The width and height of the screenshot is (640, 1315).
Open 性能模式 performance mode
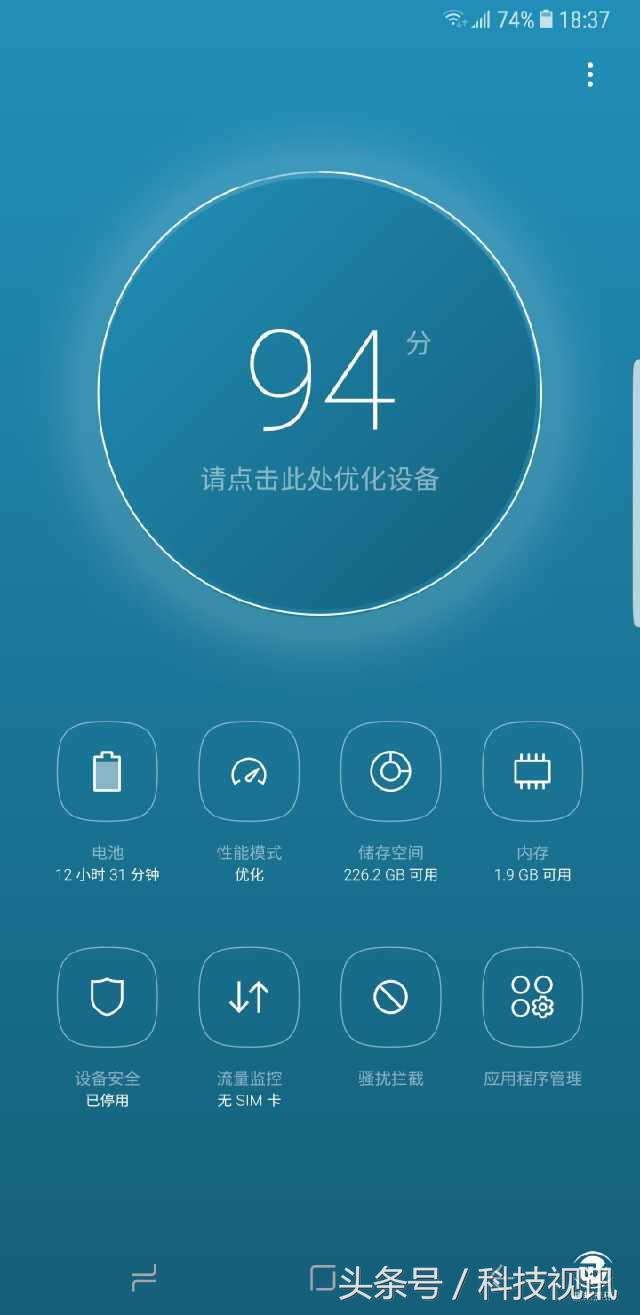(x=249, y=771)
